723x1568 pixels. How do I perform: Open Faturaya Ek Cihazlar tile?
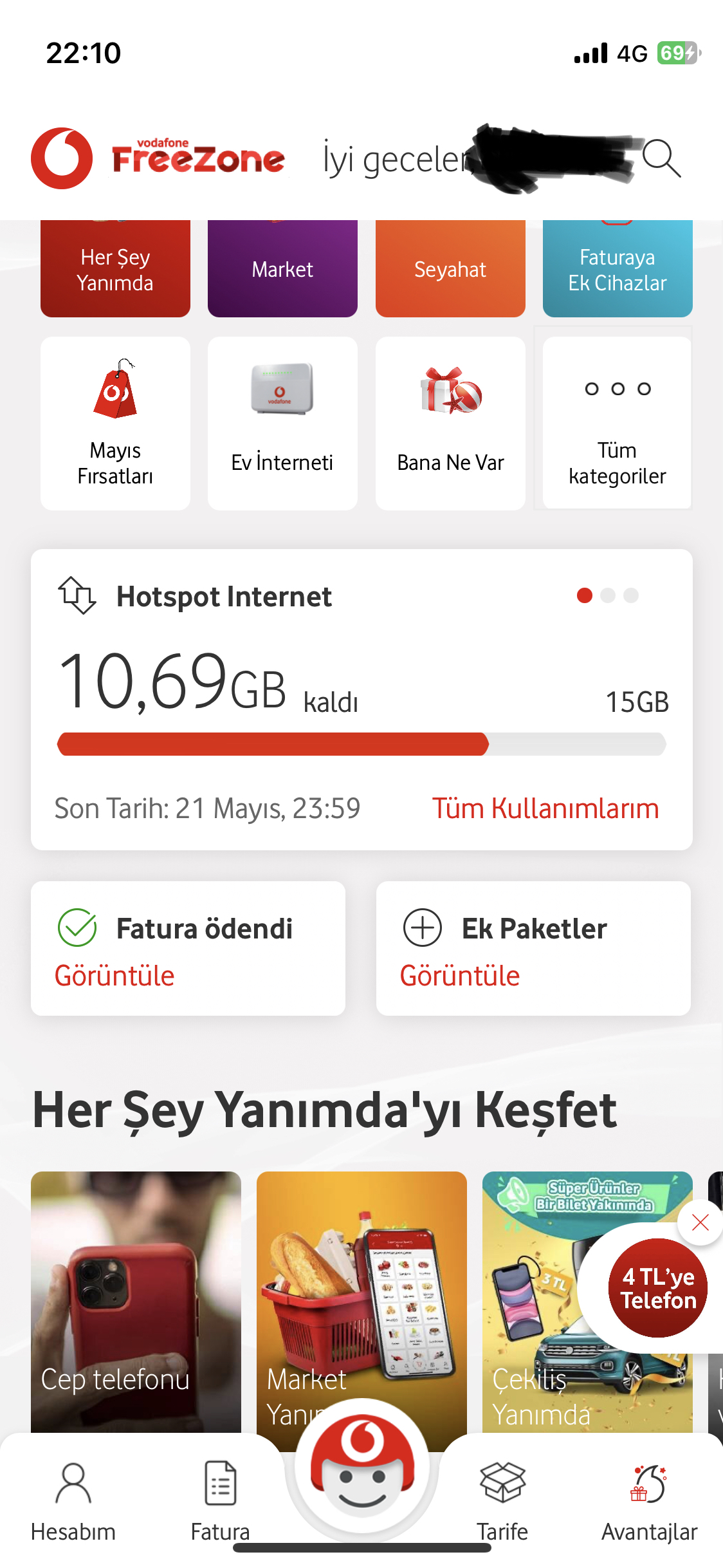[618, 268]
